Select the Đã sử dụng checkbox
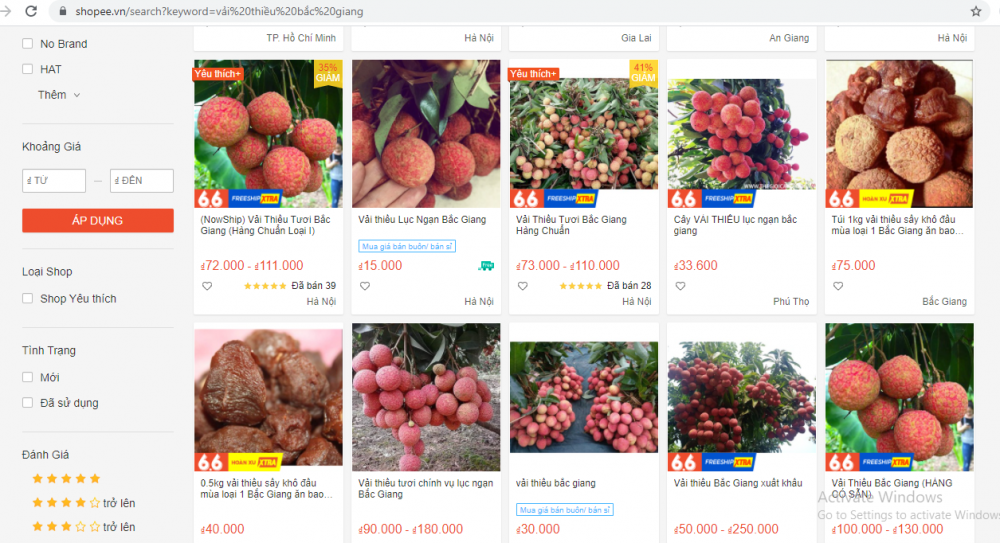The height and width of the screenshot is (543, 1000). (x=28, y=403)
